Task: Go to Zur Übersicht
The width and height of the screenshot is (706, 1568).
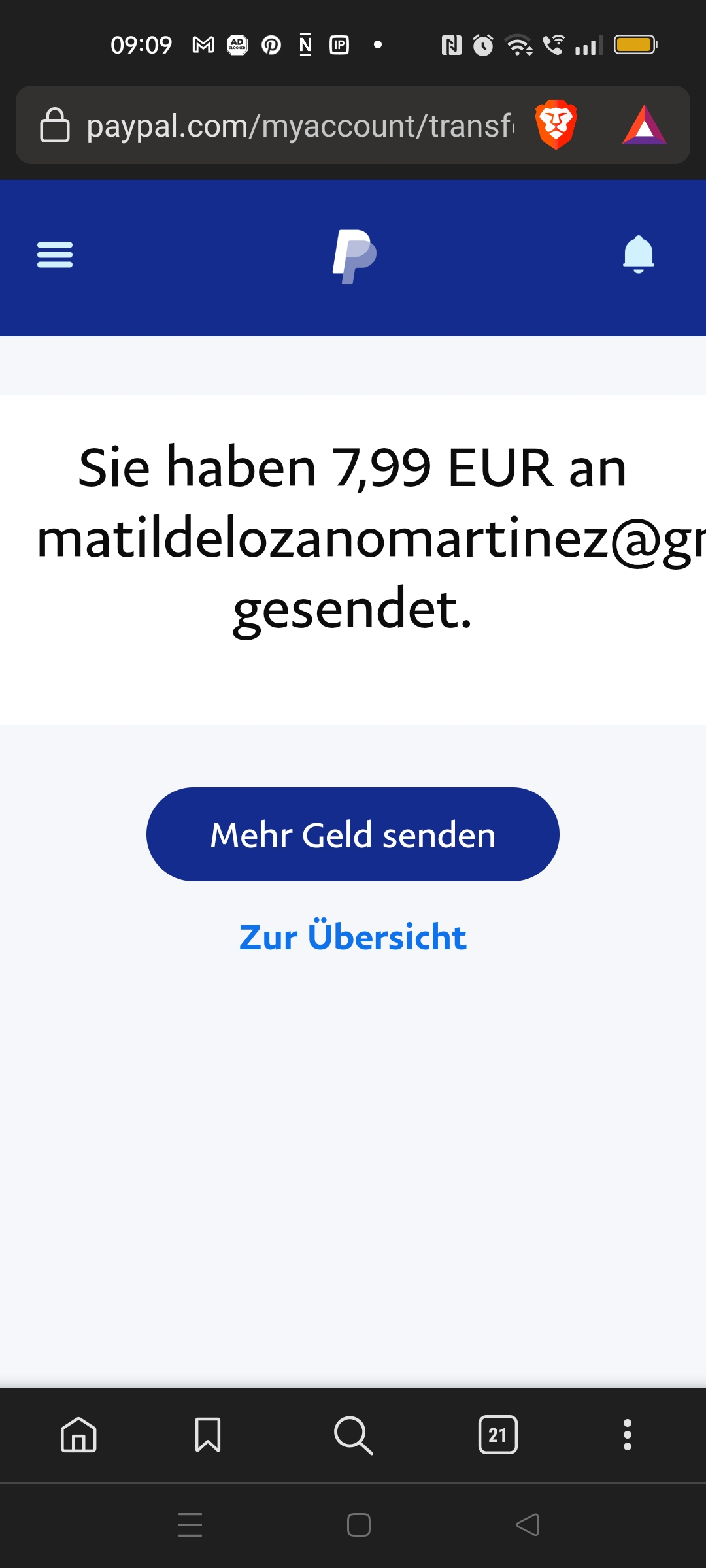Action: tap(353, 937)
